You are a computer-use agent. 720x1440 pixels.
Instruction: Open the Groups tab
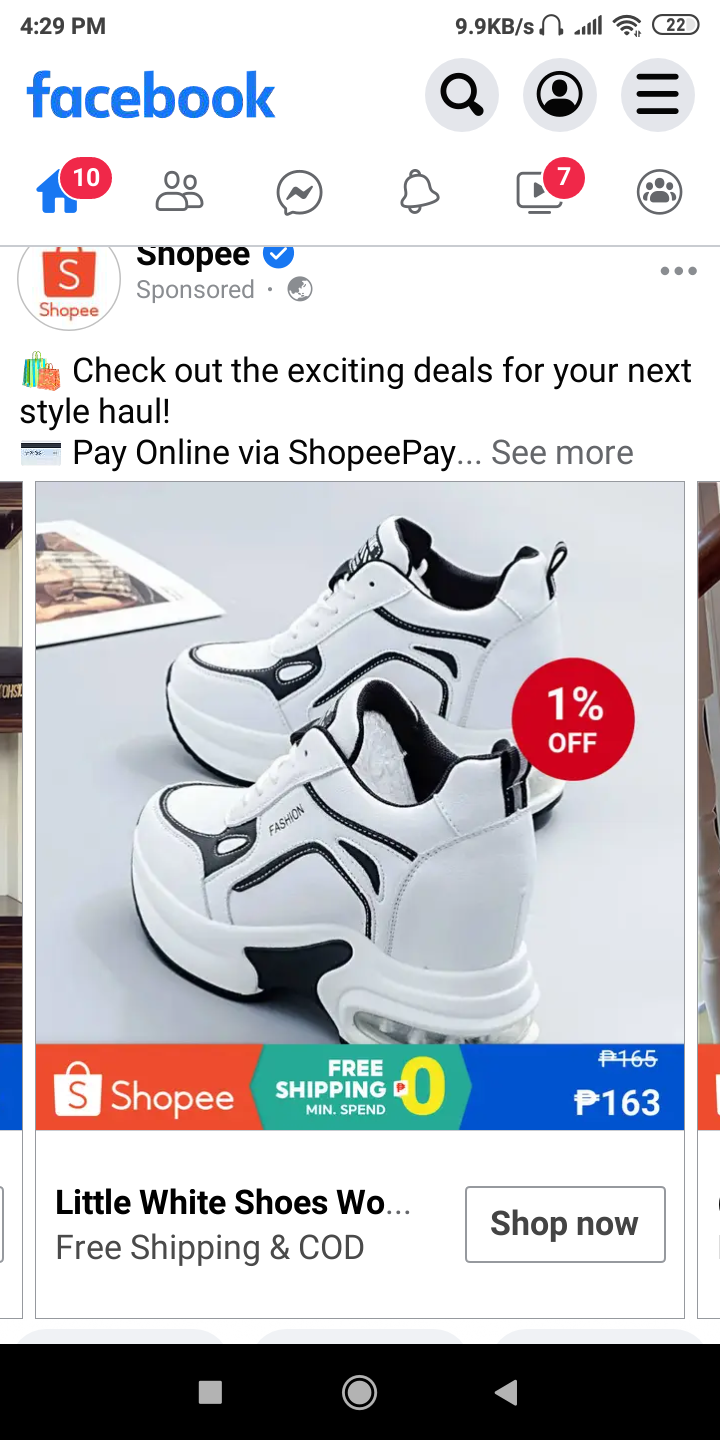659,191
